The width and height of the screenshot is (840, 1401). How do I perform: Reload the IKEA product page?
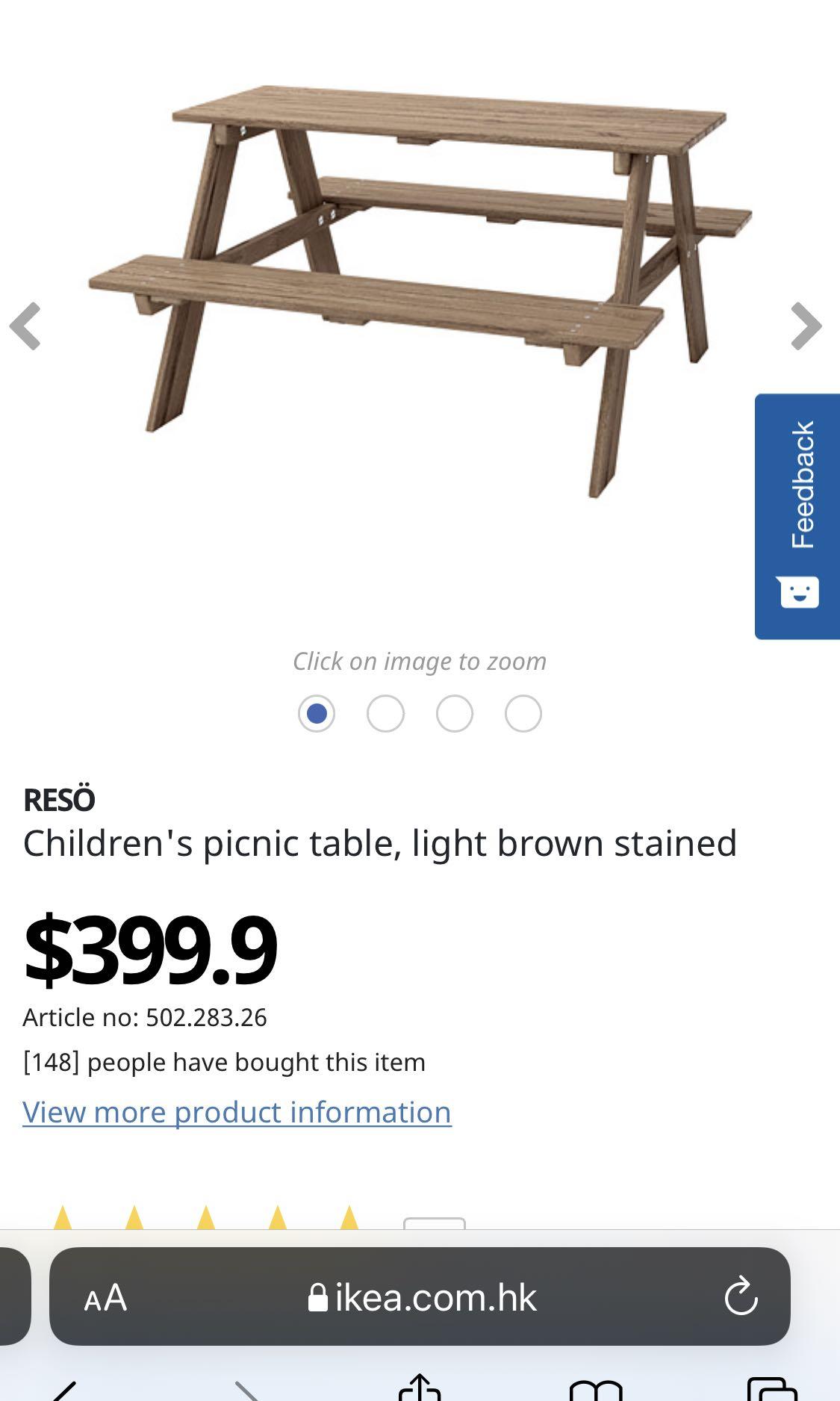click(x=740, y=1297)
